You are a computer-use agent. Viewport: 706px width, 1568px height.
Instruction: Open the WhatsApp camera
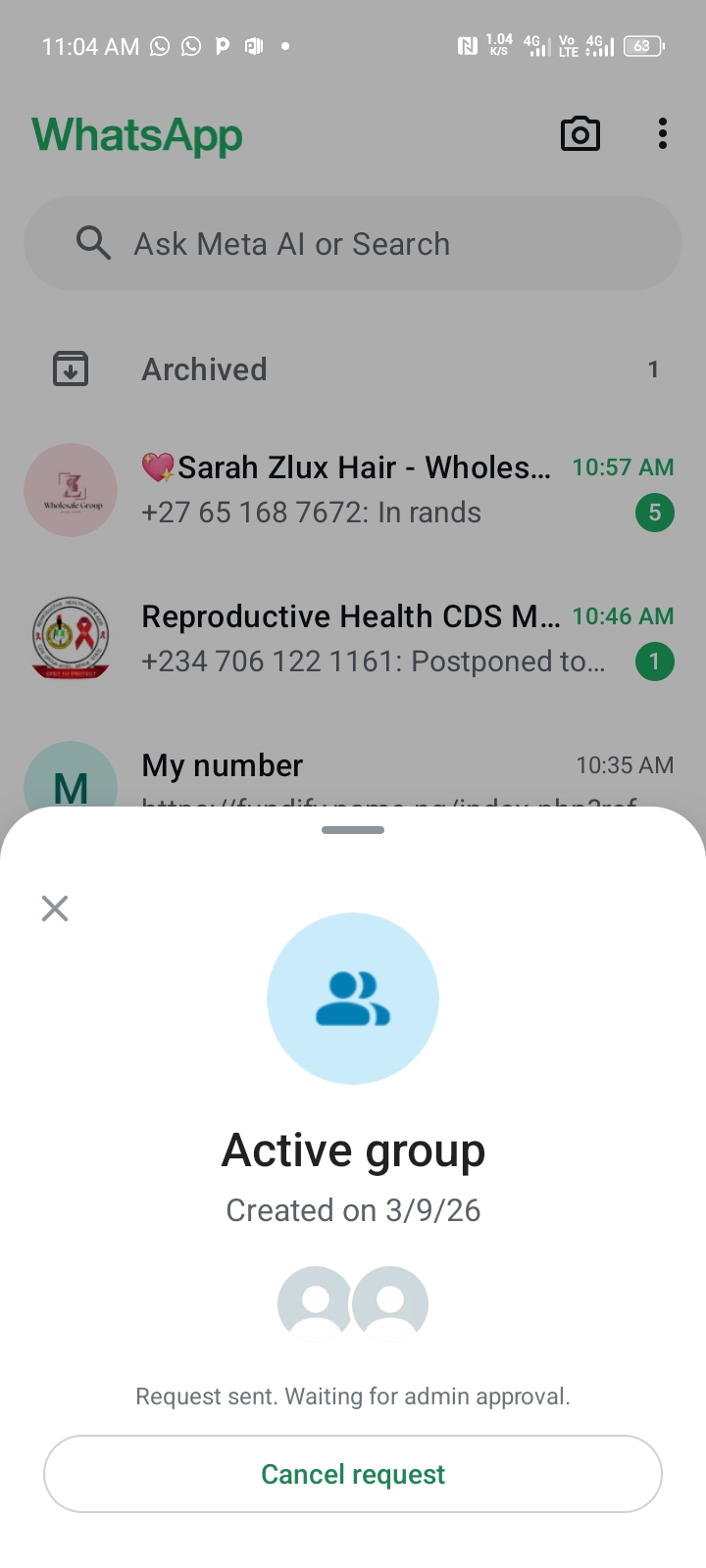point(580,134)
